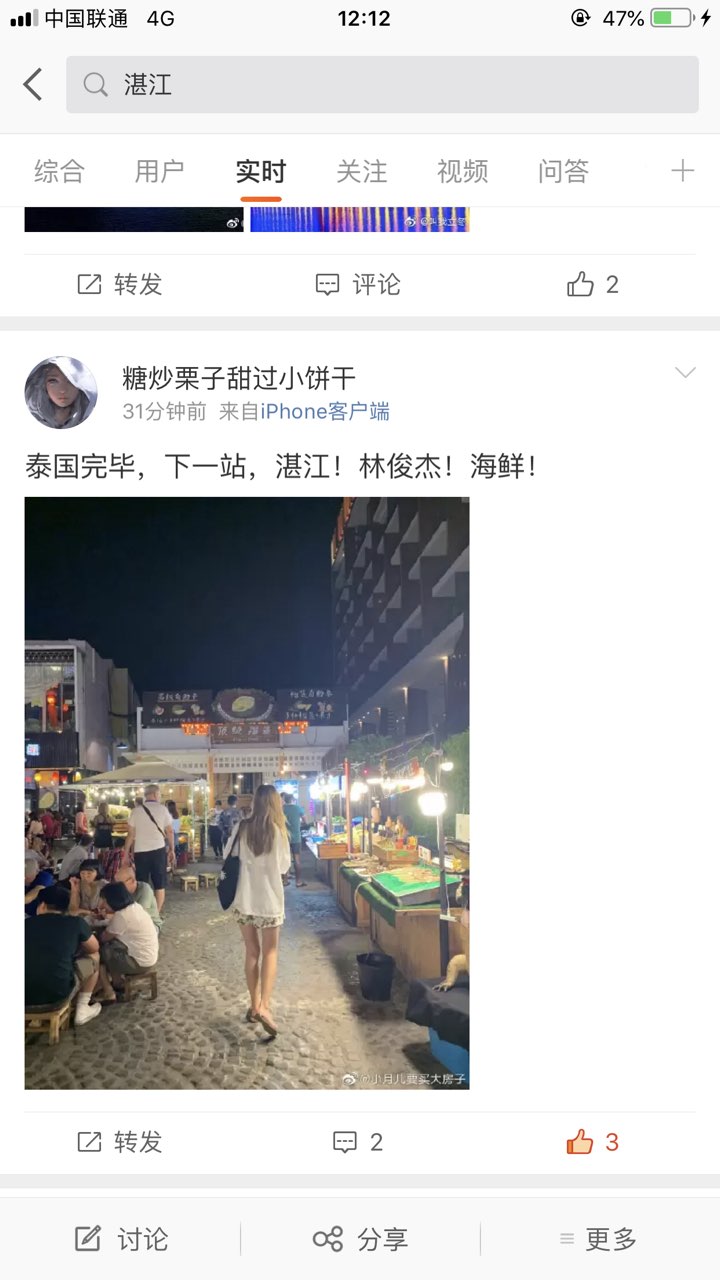Open the night market photo in the post
The image size is (720, 1280).
[247, 792]
